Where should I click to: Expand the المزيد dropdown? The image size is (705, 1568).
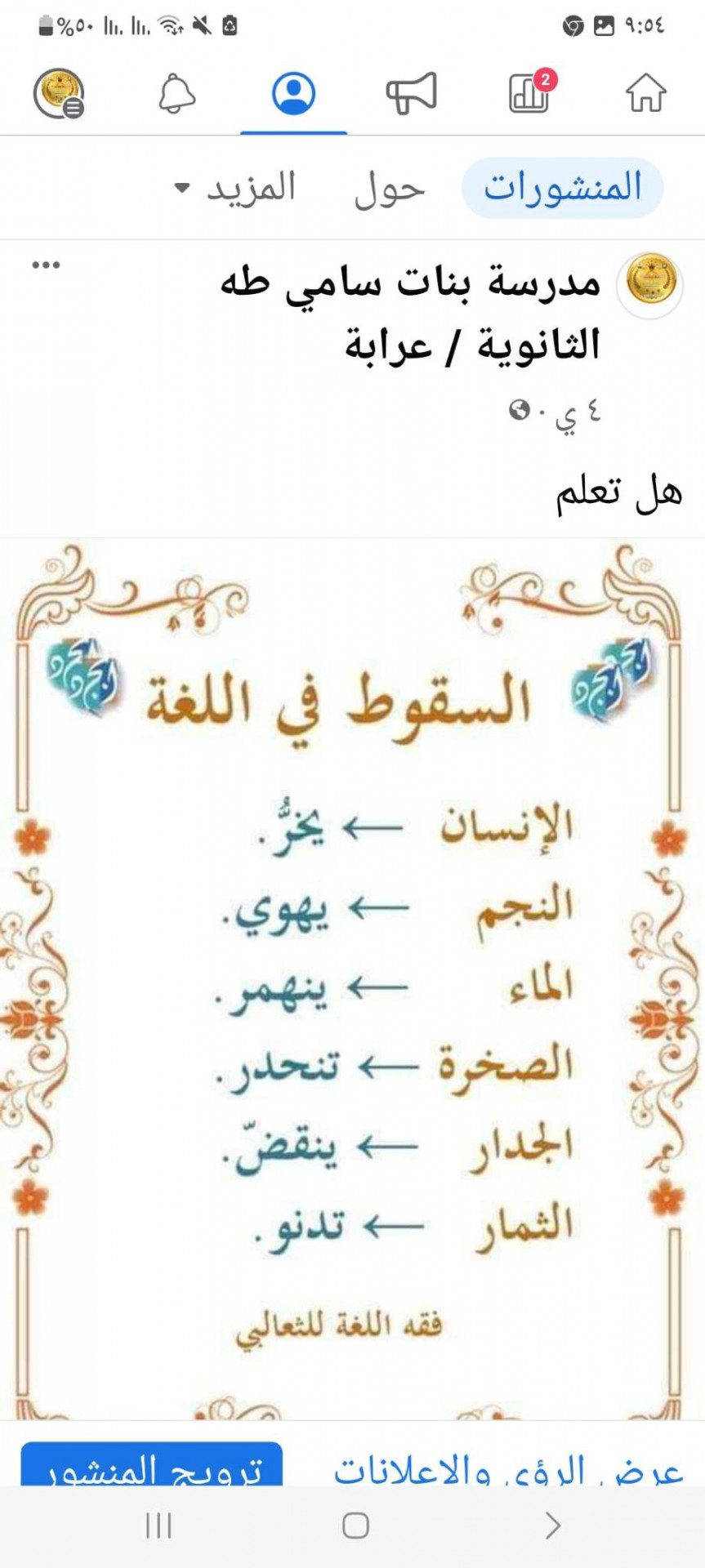(235, 189)
